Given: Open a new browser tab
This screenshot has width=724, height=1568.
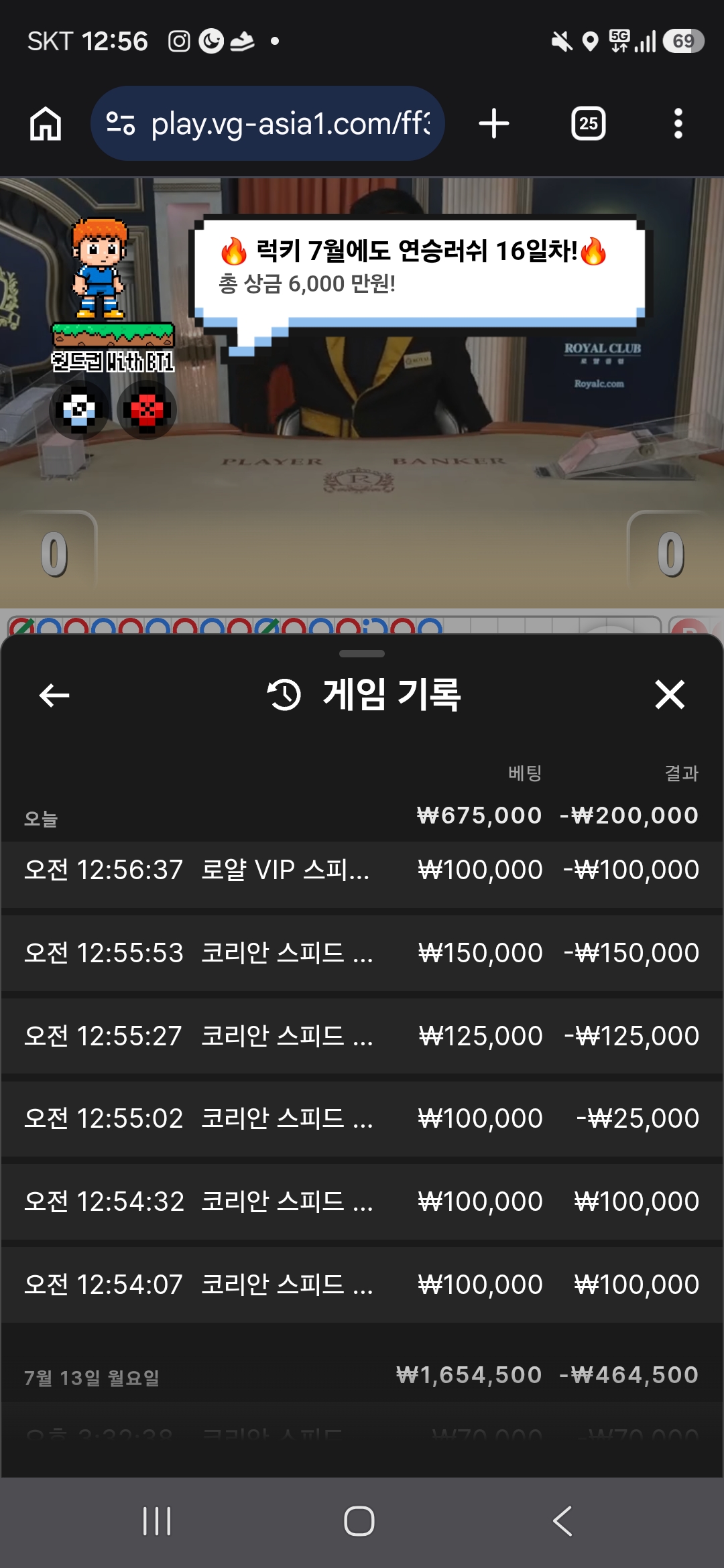Looking at the screenshot, I should point(494,124).
